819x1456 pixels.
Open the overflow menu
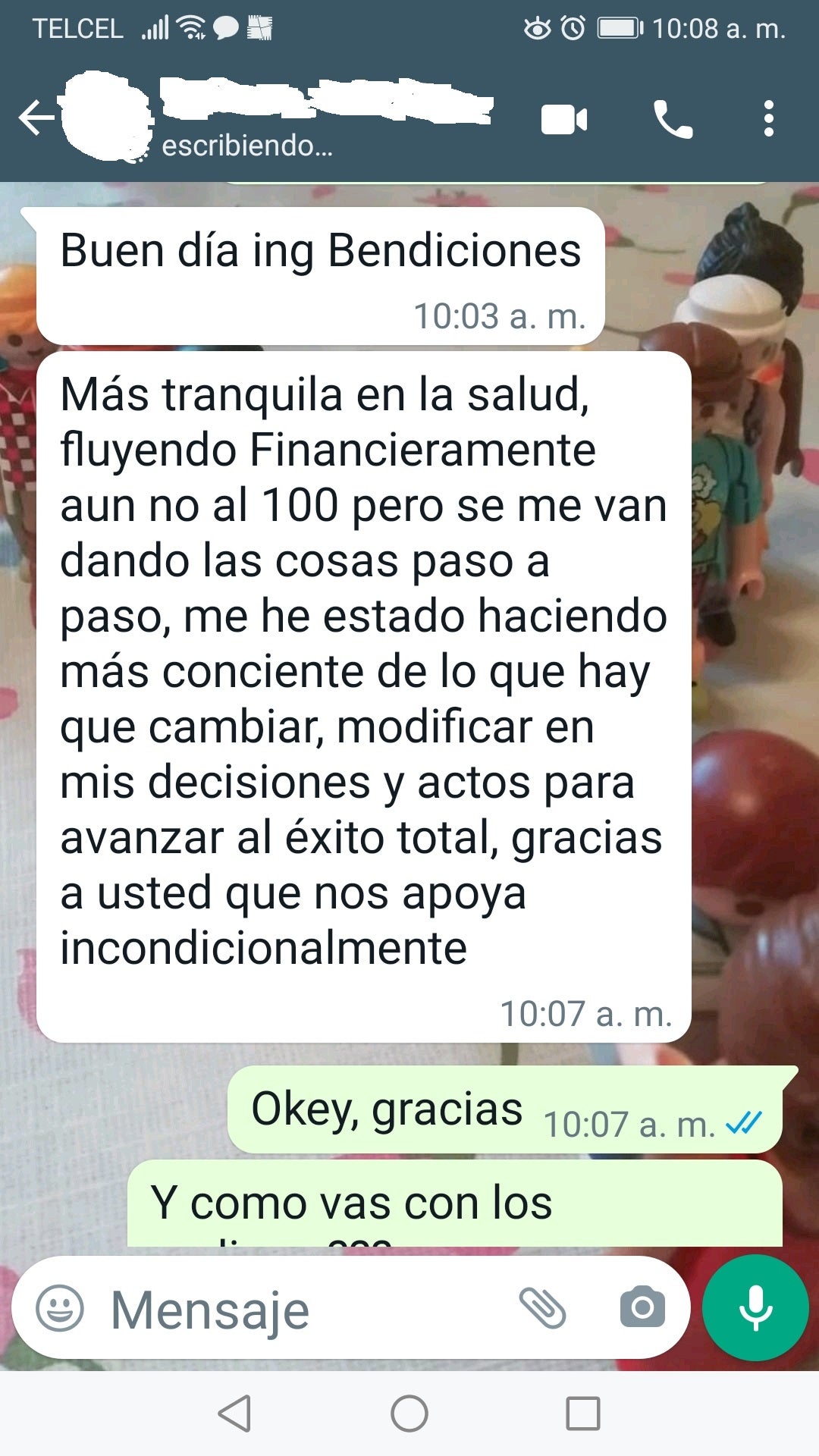(768, 119)
